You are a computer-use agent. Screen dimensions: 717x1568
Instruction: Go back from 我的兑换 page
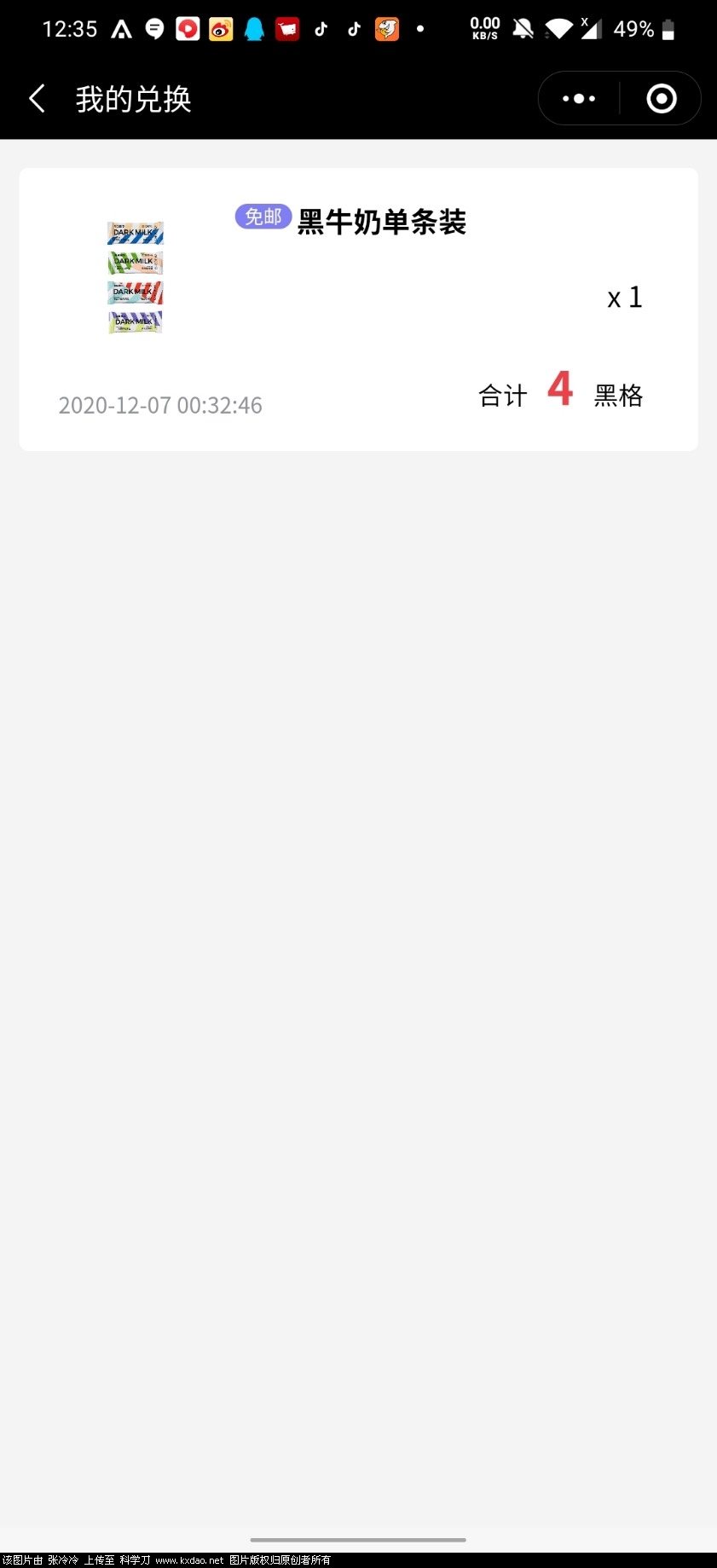tap(38, 99)
